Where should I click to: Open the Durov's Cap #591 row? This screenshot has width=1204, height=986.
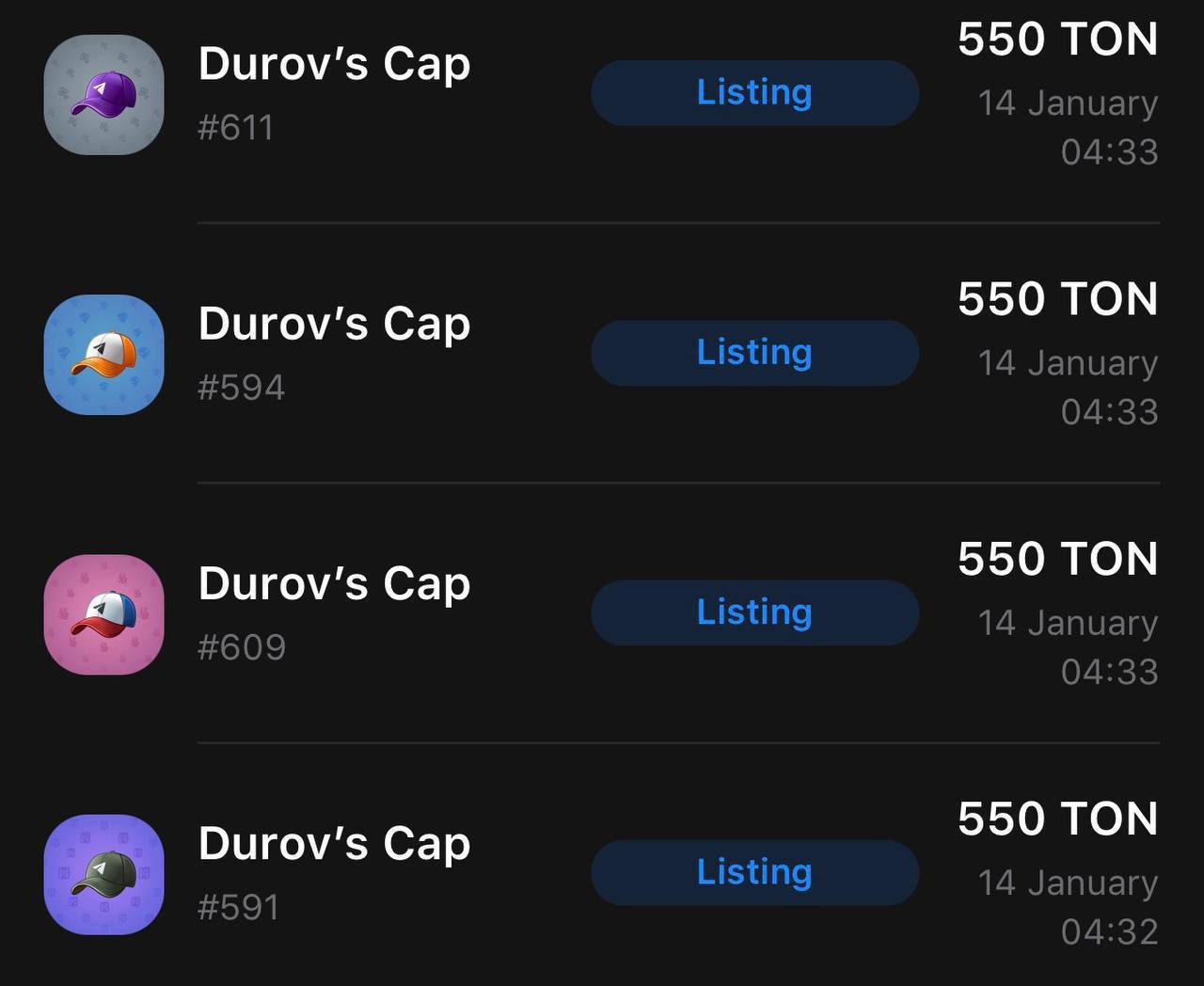(x=334, y=872)
